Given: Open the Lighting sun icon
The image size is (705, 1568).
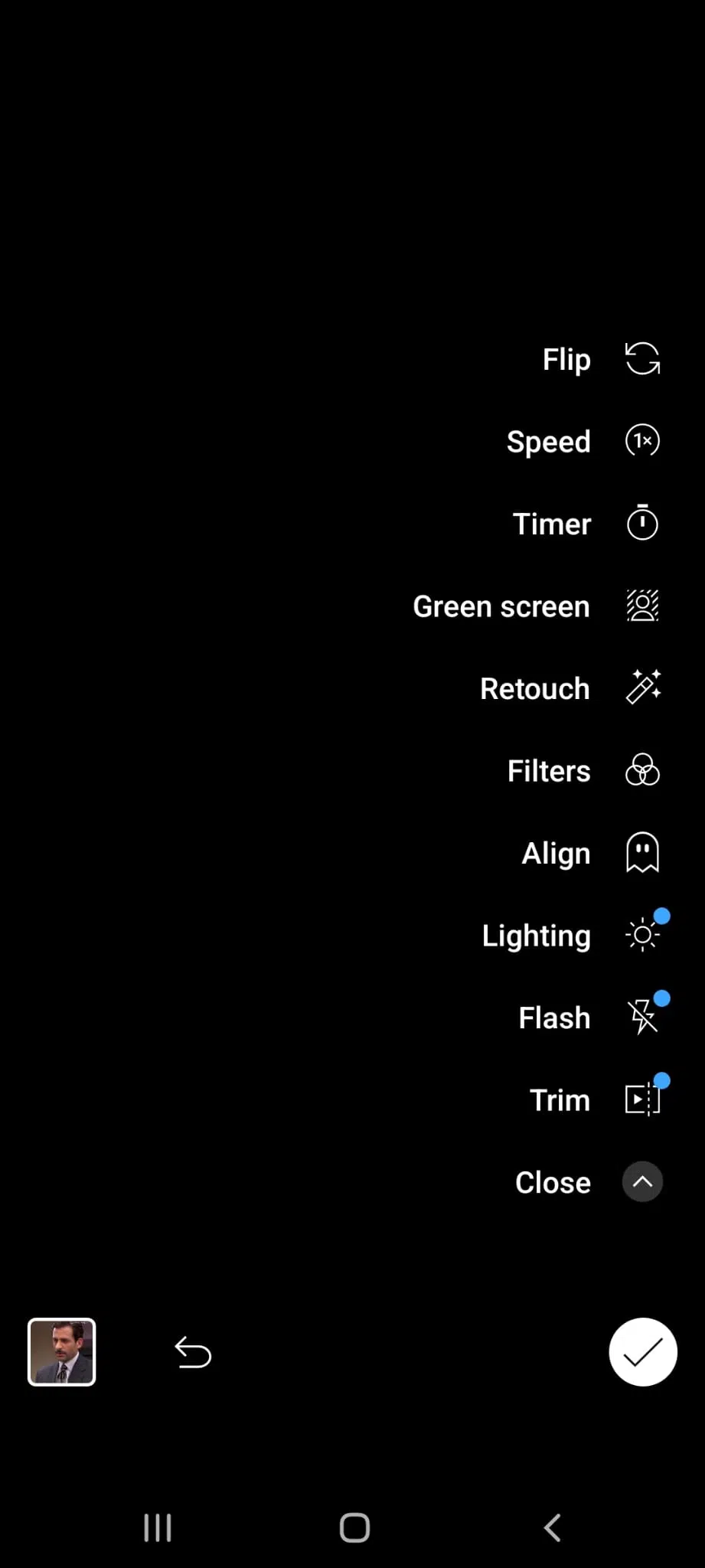Looking at the screenshot, I should 643,935.
